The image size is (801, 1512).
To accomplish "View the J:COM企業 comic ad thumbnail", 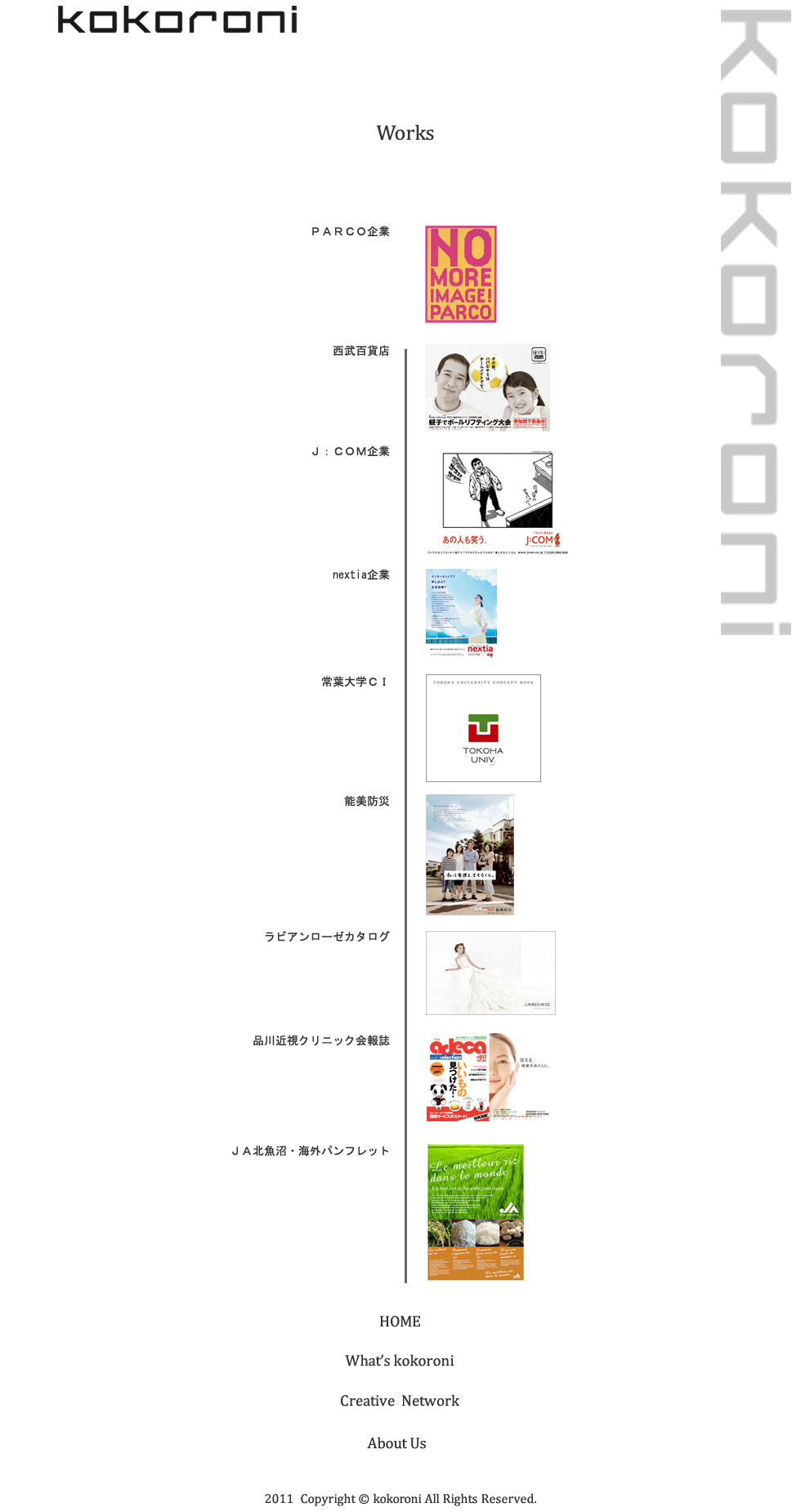I will click(497, 502).
